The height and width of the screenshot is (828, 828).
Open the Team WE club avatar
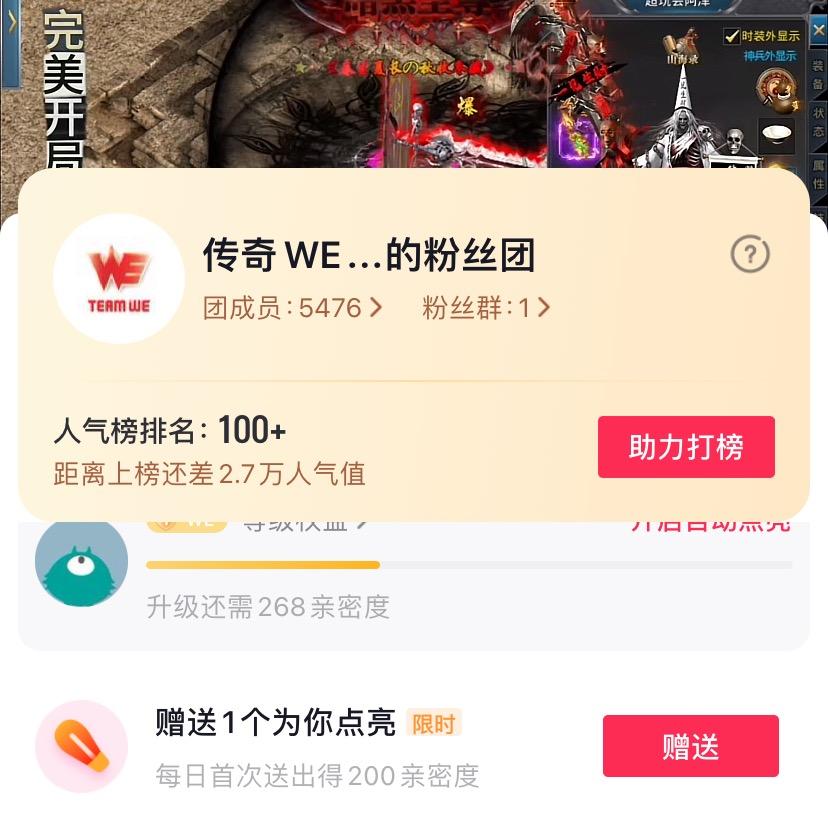(x=119, y=278)
